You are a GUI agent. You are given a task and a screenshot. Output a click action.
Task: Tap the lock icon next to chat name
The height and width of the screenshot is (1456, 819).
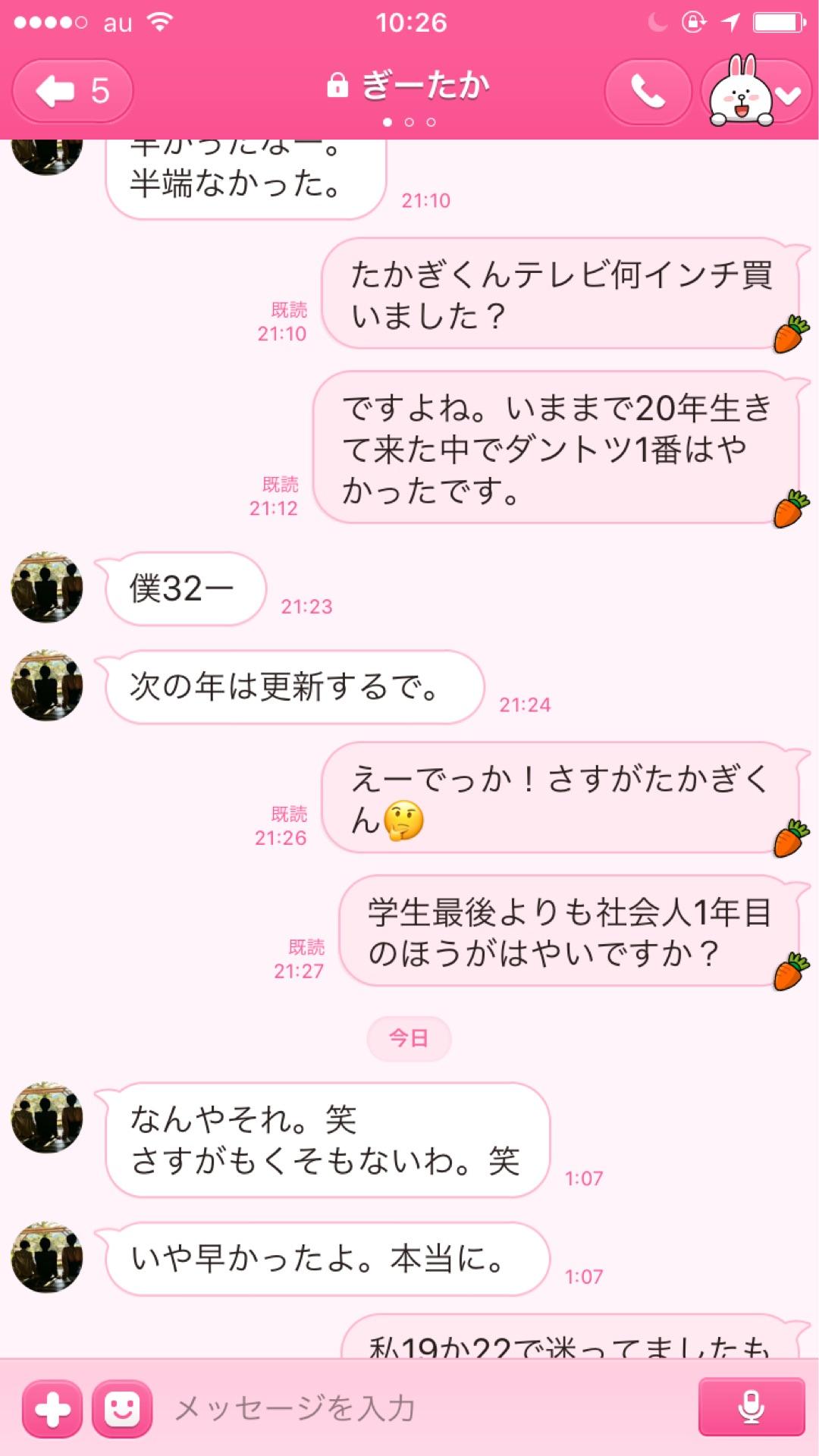click(339, 86)
